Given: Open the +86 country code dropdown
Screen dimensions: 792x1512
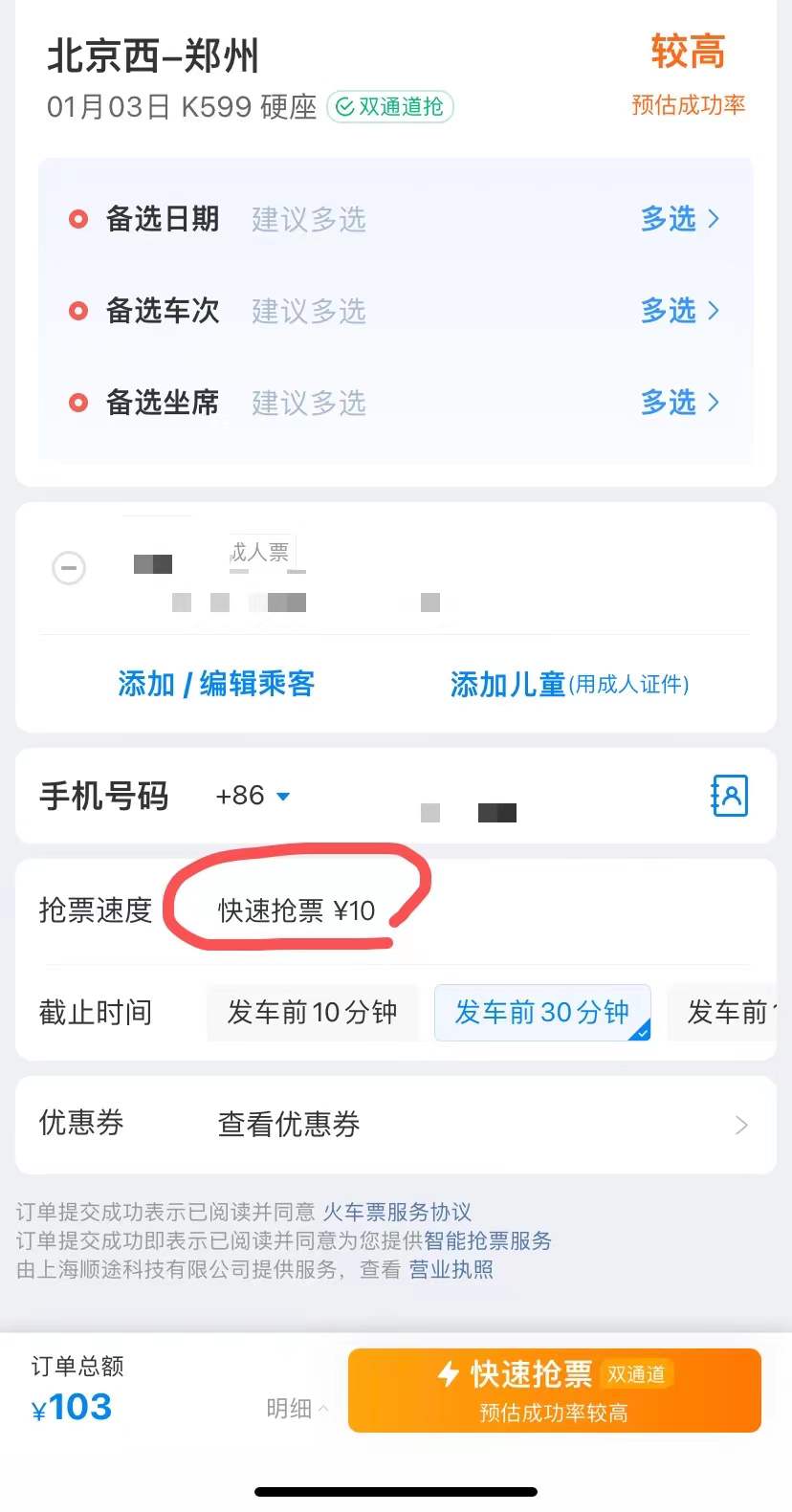Looking at the screenshot, I should pyautogui.click(x=253, y=796).
